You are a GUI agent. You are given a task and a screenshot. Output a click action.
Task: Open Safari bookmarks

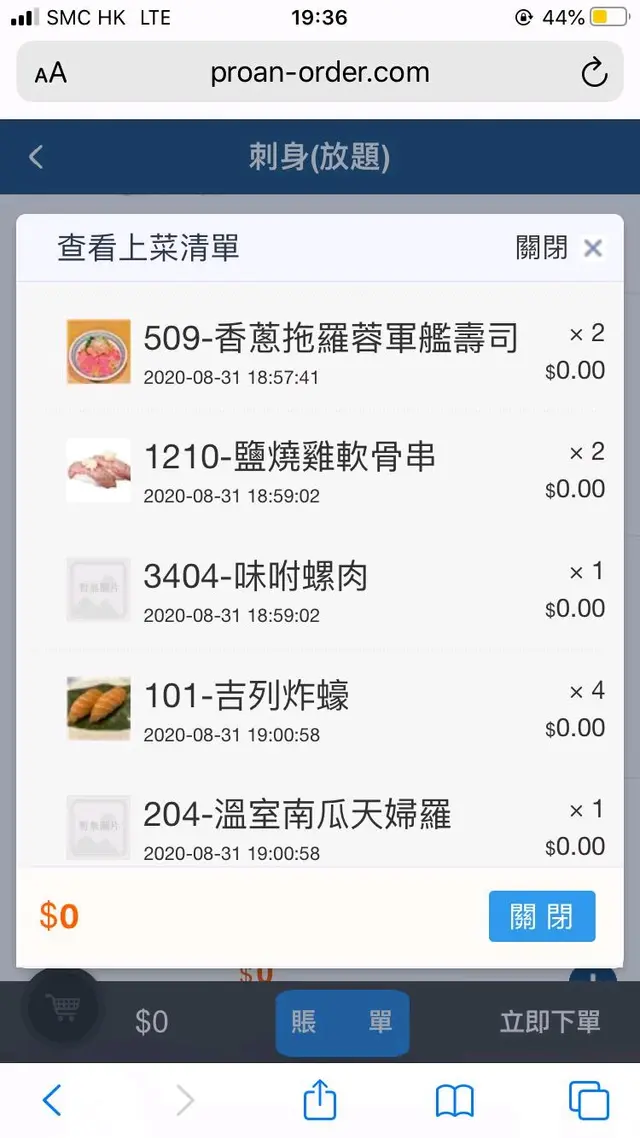(455, 1101)
